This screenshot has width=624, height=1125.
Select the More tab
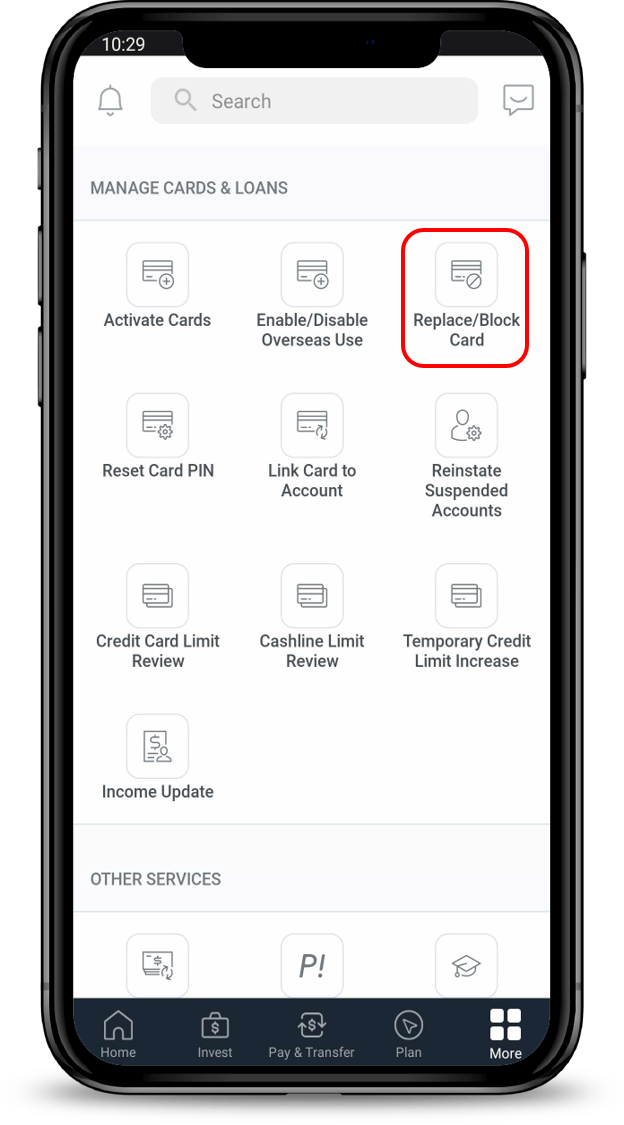pos(505,1034)
